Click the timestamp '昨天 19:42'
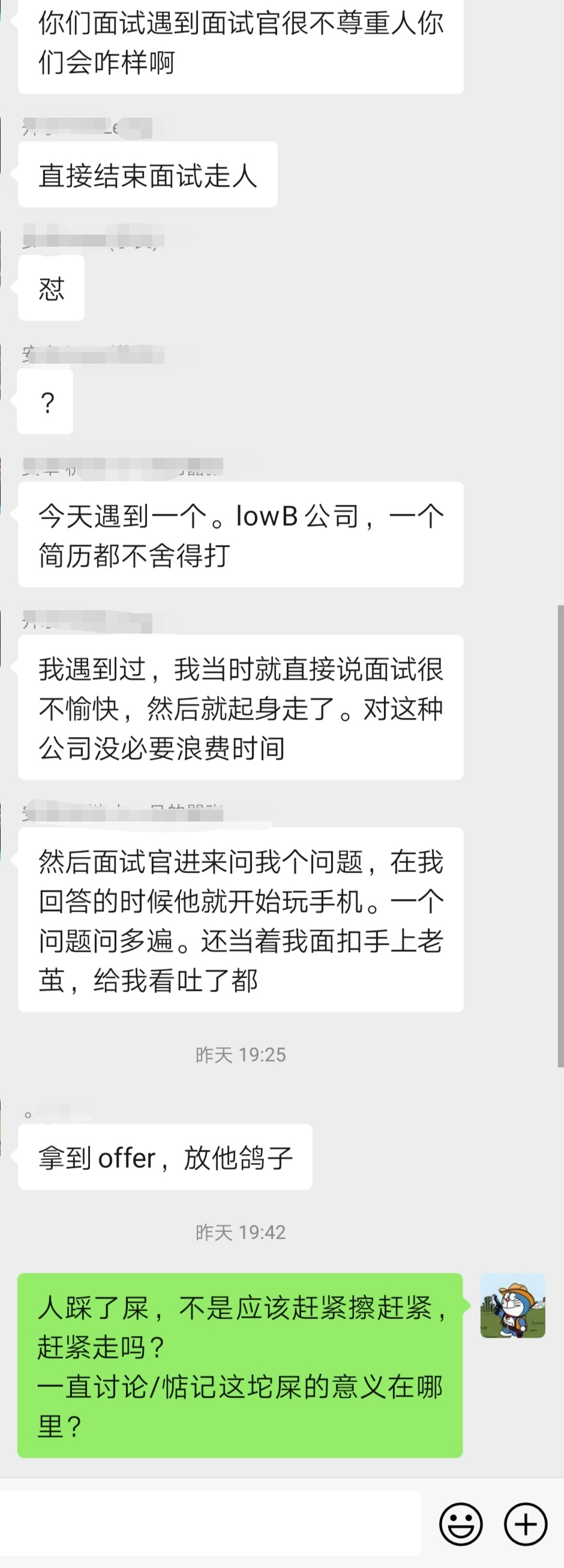Image resolution: width=564 pixels, height=1568 pixels. pyautogui.click(x=241, y=1232)
